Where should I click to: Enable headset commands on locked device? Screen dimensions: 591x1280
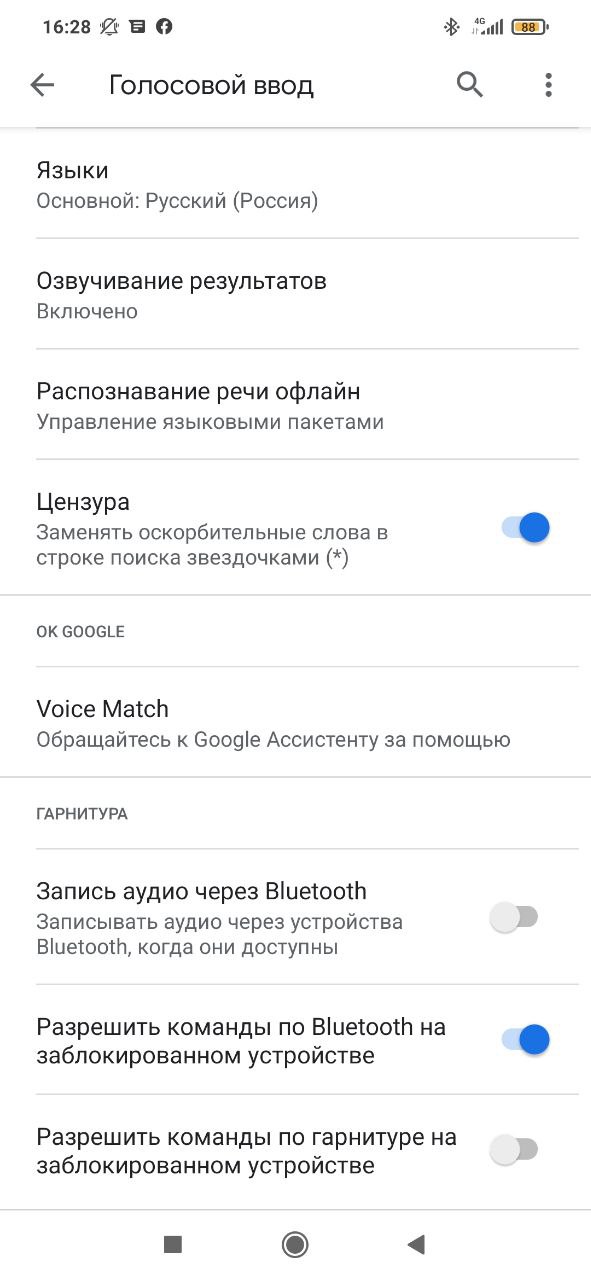514,1150
